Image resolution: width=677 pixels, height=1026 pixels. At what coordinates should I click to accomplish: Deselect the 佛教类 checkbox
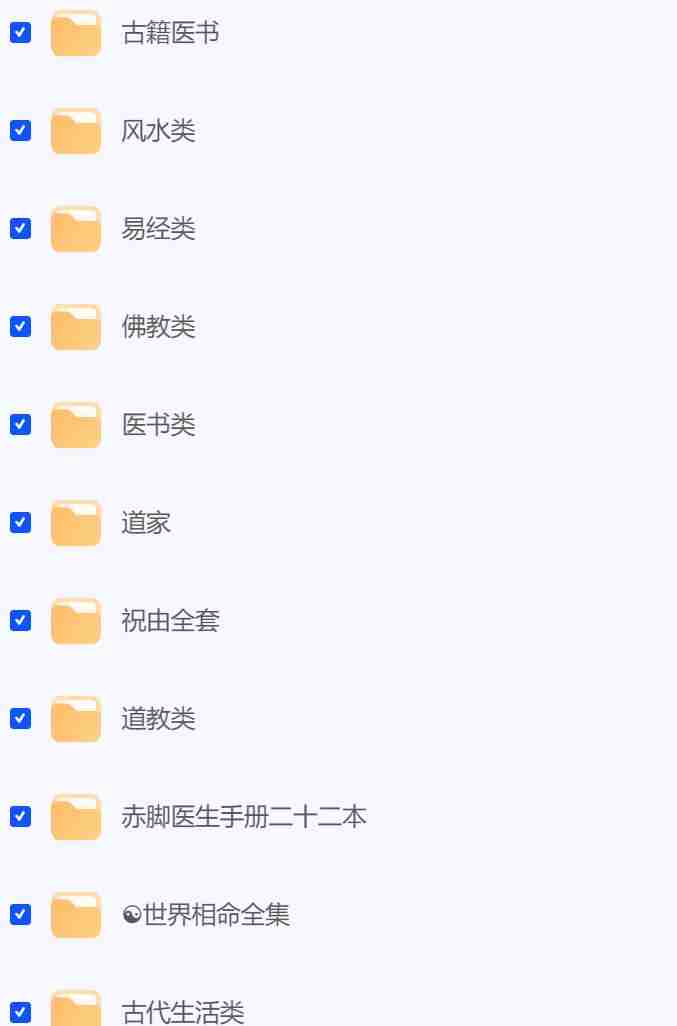[x=20, y=327]
